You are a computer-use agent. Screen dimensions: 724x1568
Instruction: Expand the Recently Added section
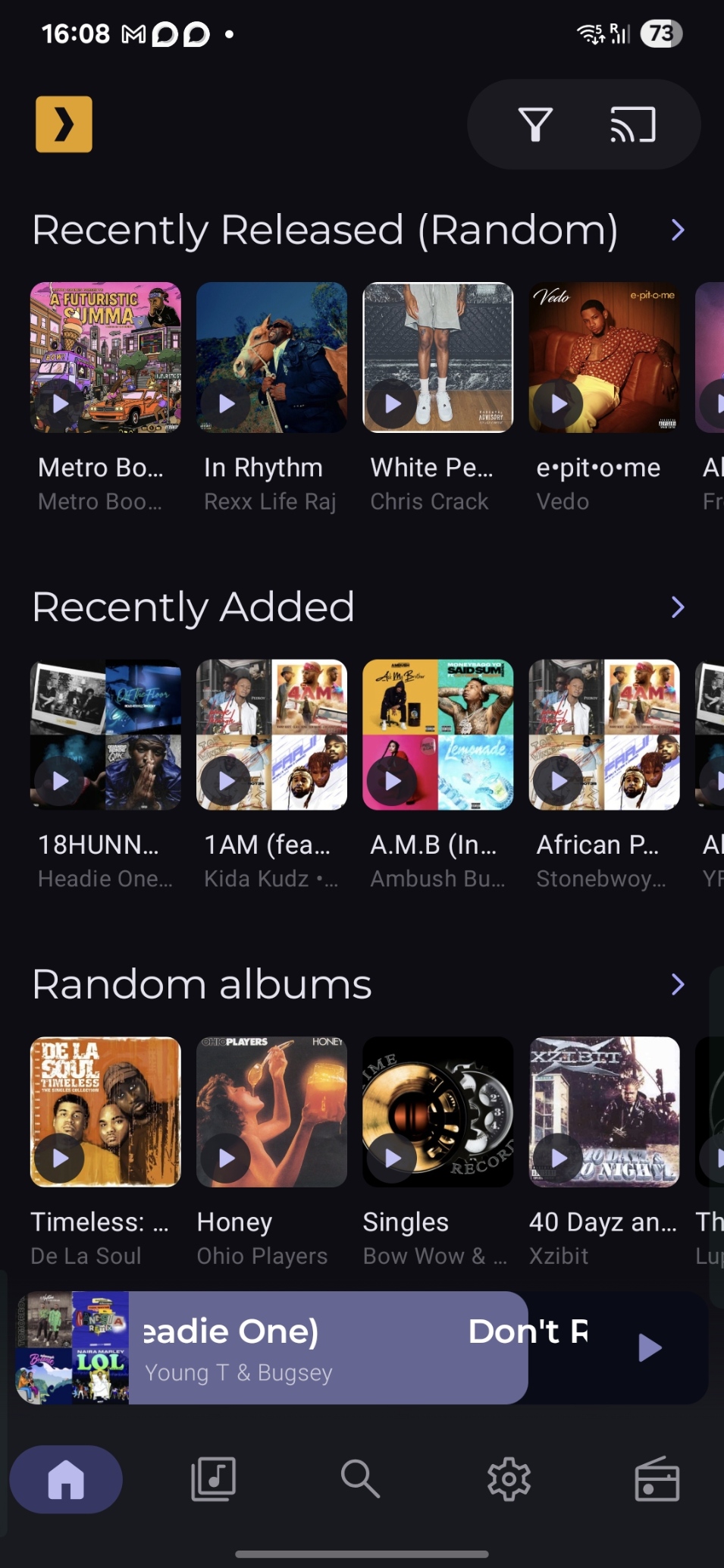tap(677, 607)
